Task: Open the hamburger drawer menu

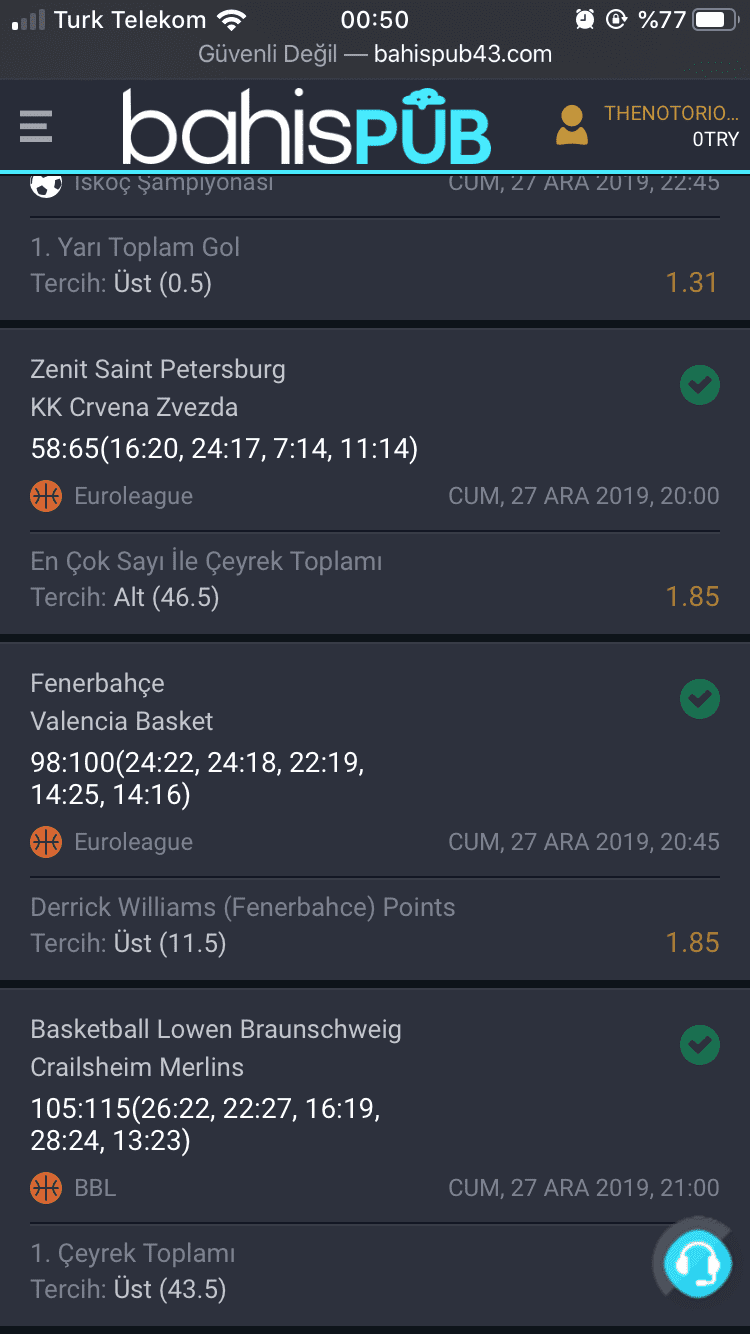Action: (x=35, y=126)
